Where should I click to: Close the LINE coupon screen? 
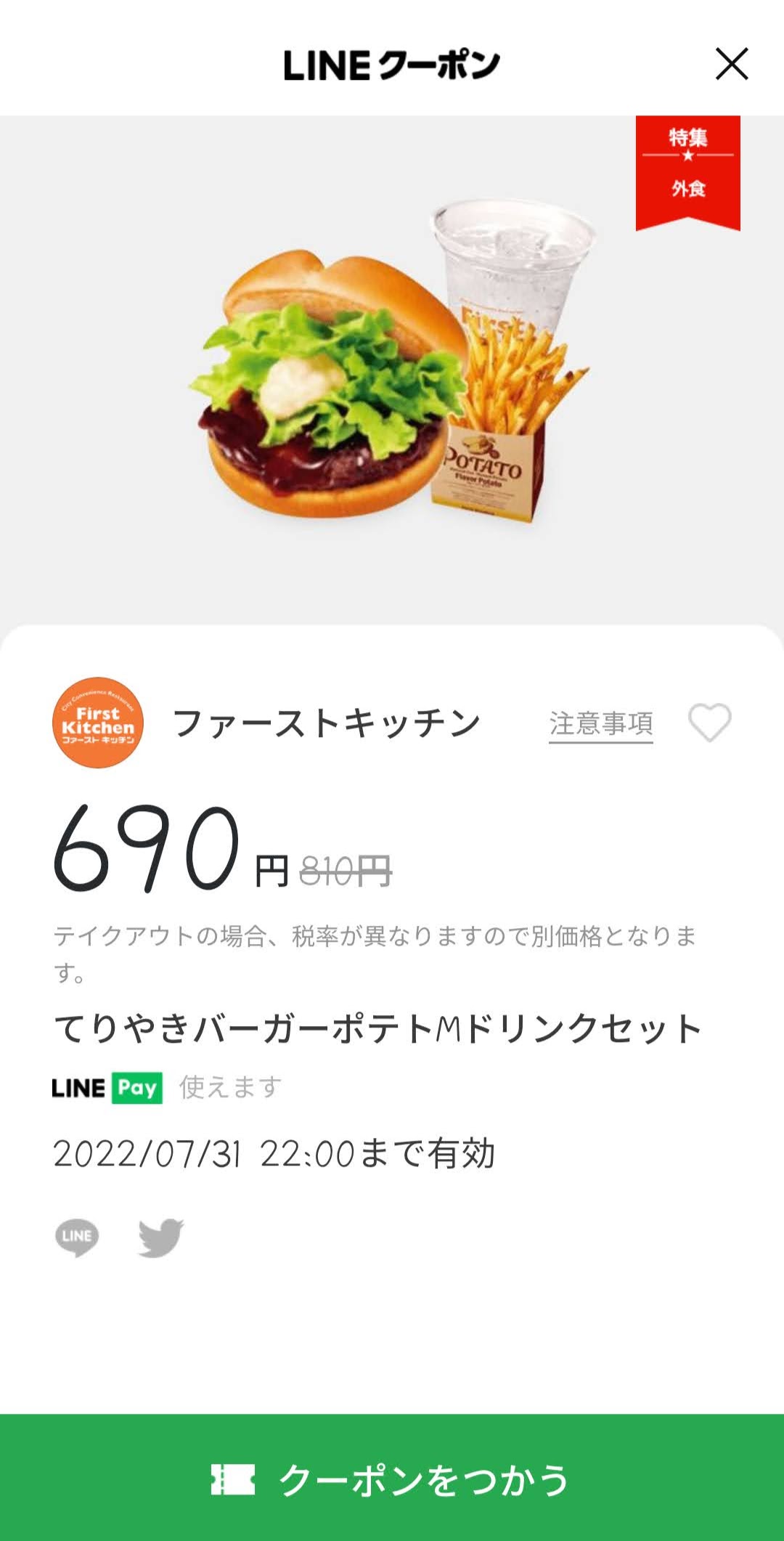pyautogui.click(x=731, y=64)
